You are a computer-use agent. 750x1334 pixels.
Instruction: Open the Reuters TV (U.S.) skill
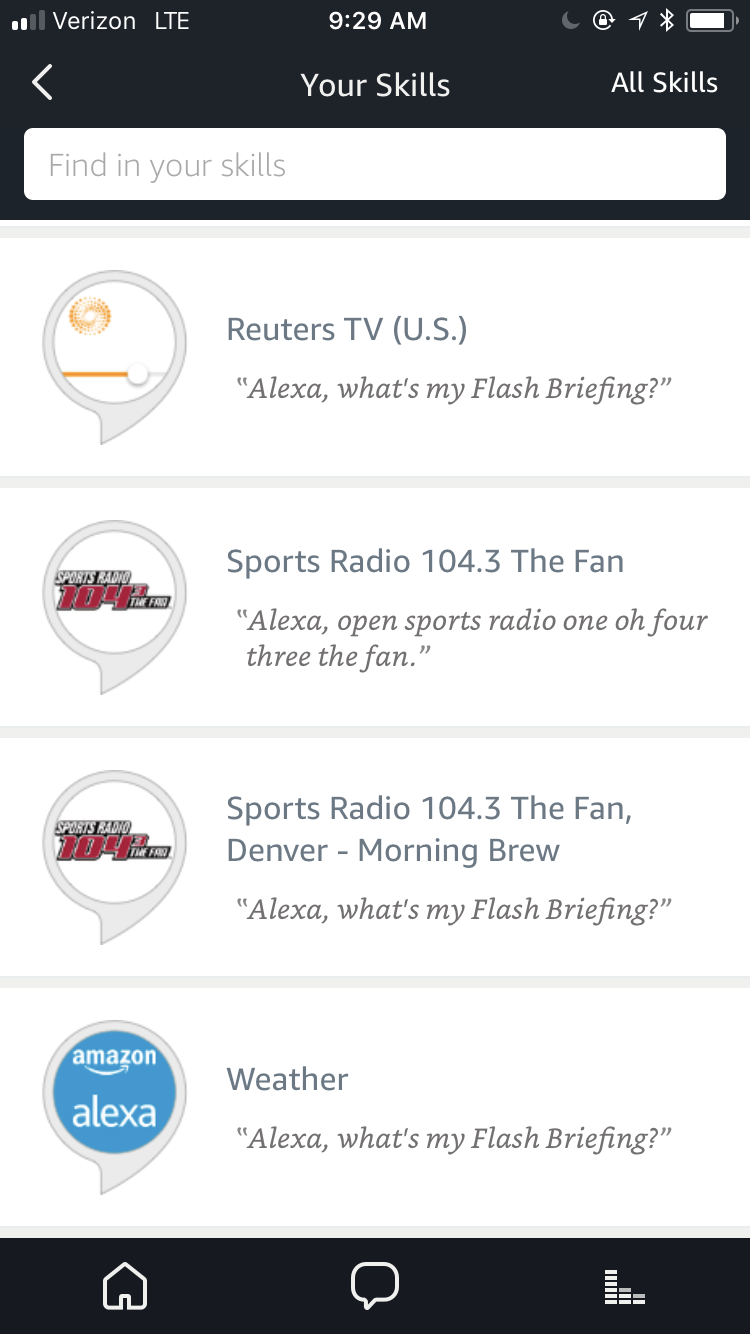pos(375,357)
